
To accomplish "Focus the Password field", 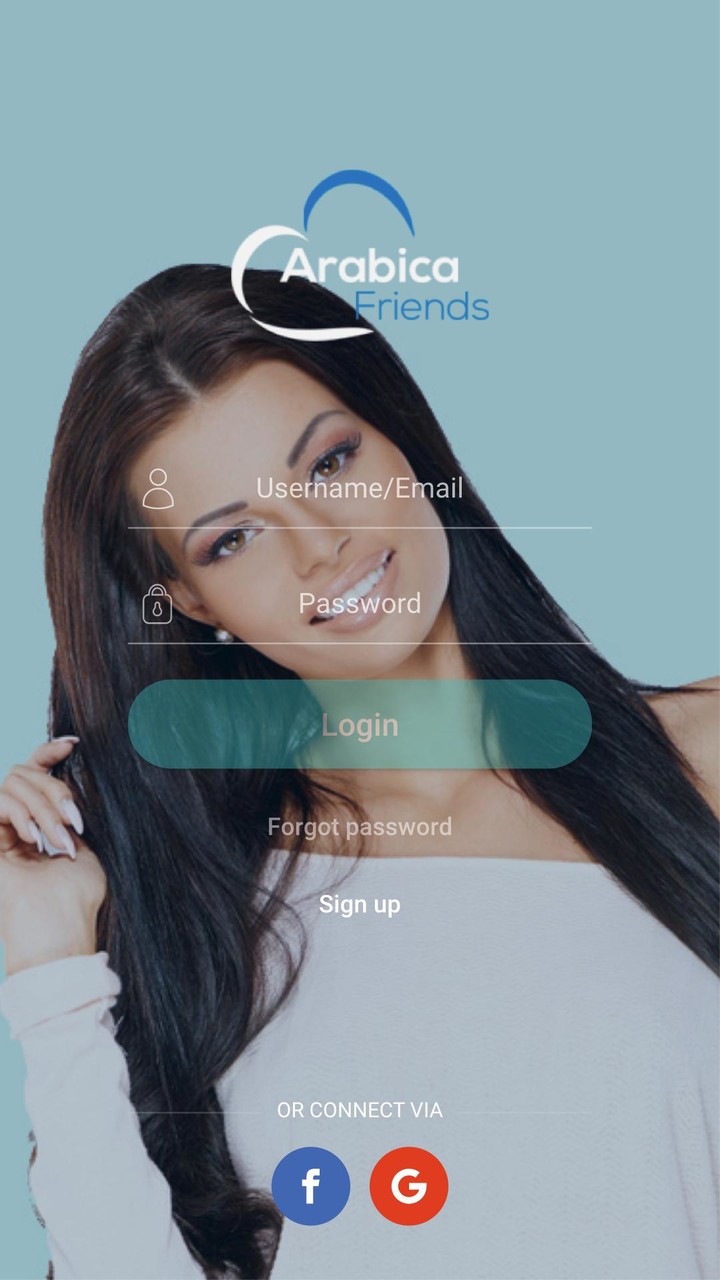I will [x=359, y=604].
